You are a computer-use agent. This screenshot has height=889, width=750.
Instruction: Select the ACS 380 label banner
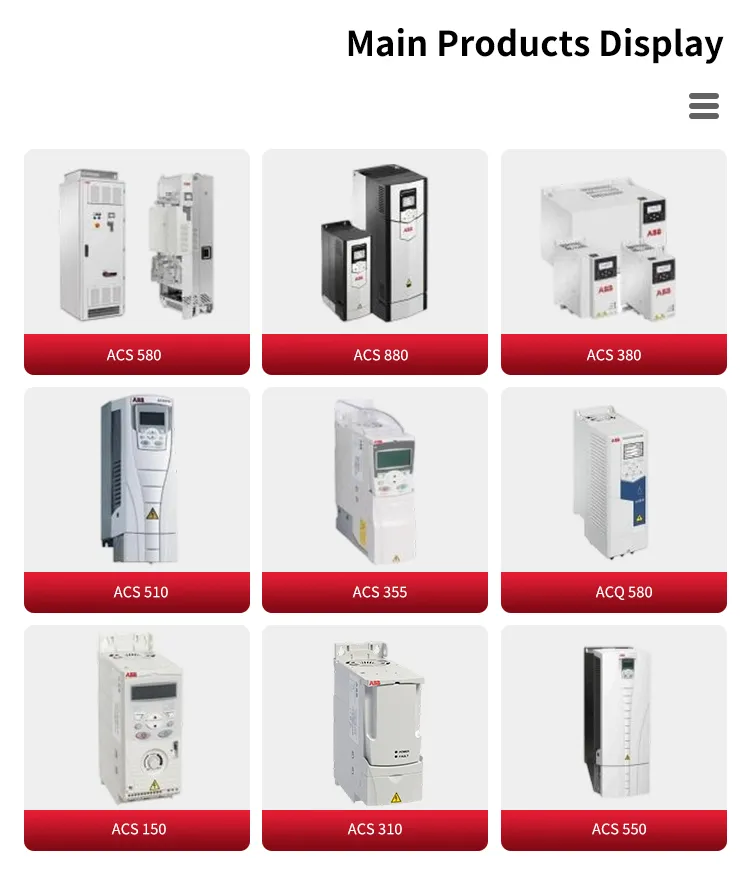[x=614, y=355]
